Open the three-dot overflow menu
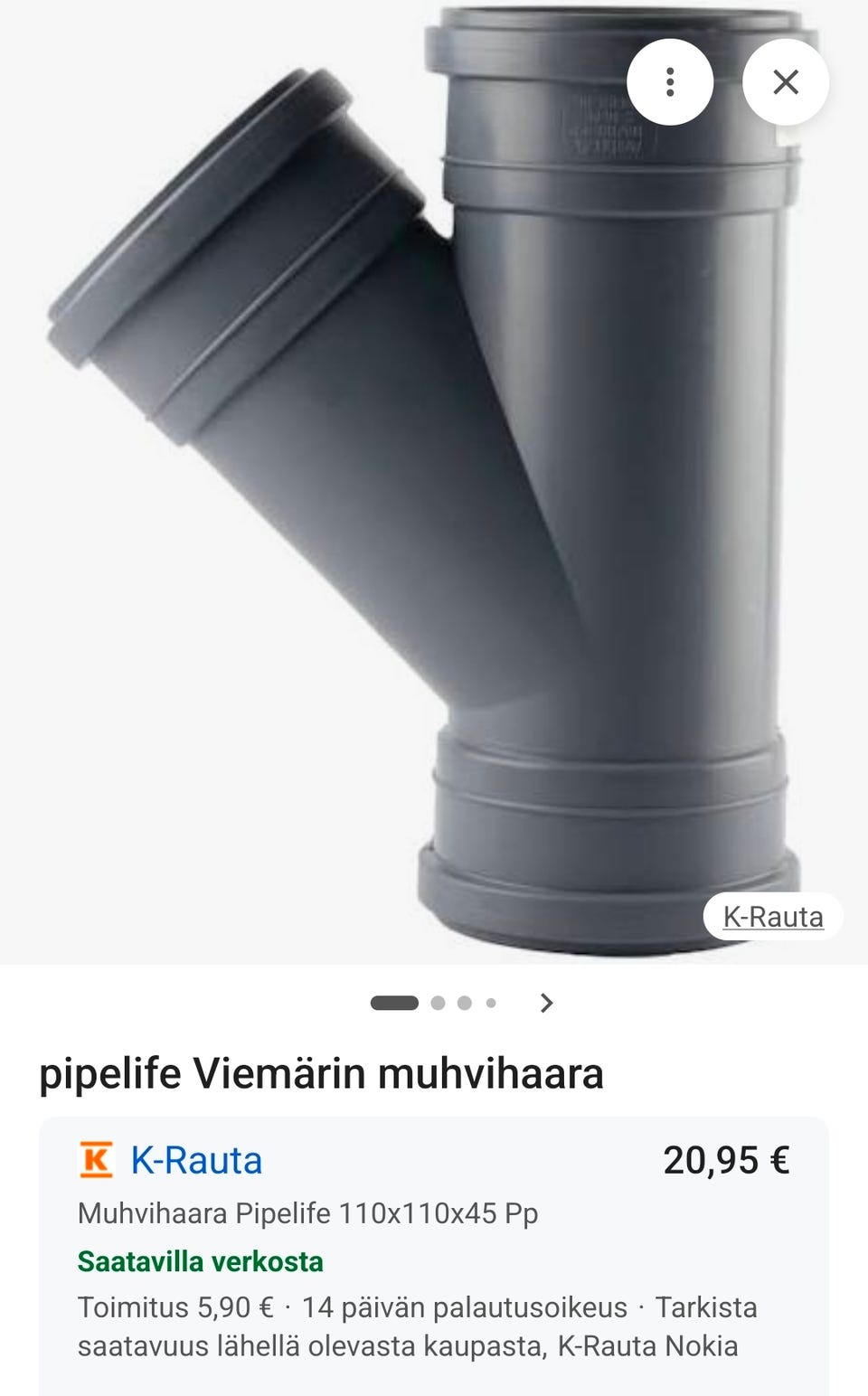Viewport: 868px width, 1396px height. (x=670, y=82)
